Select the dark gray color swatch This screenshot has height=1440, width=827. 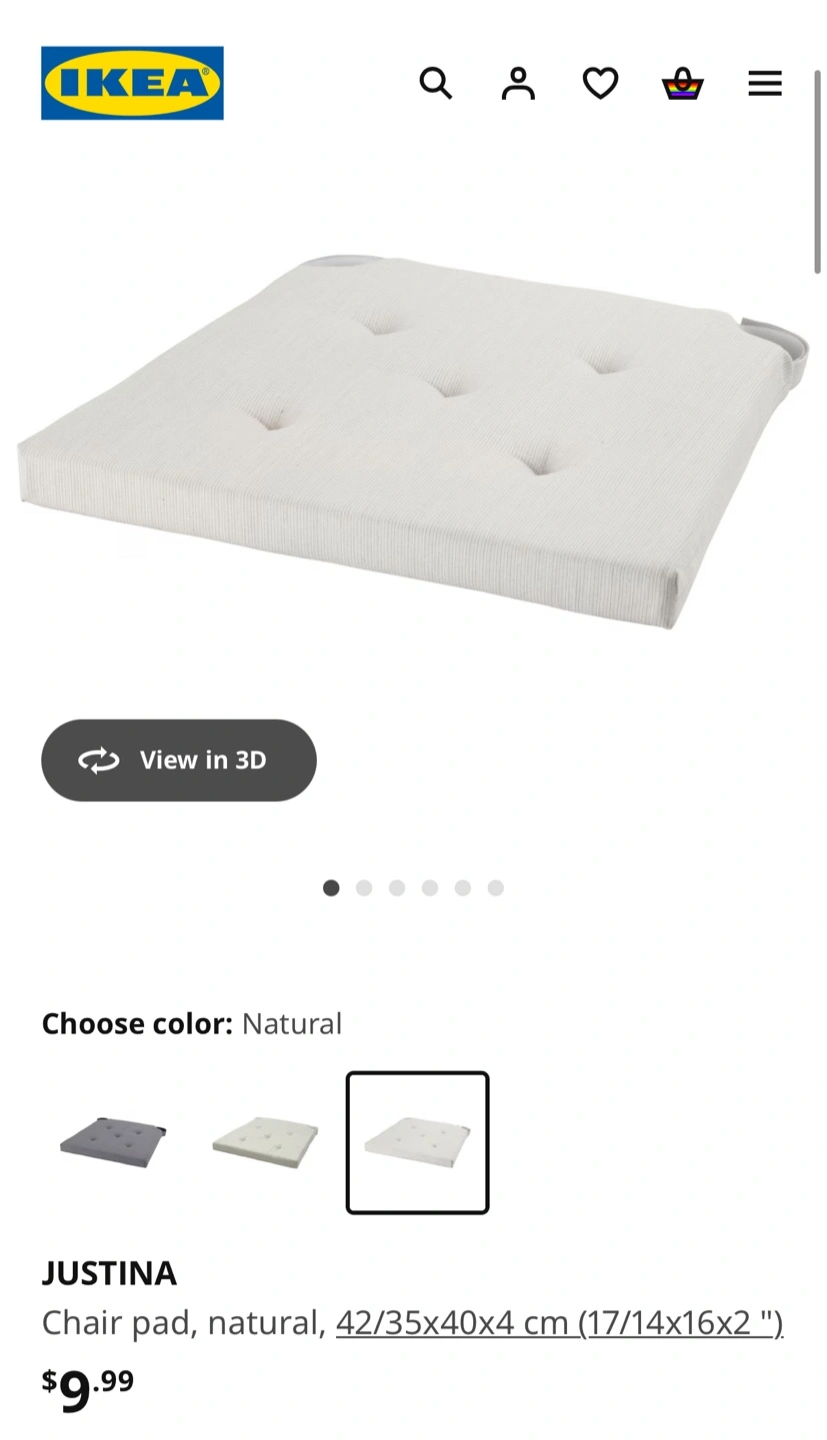pos(113,1142)
